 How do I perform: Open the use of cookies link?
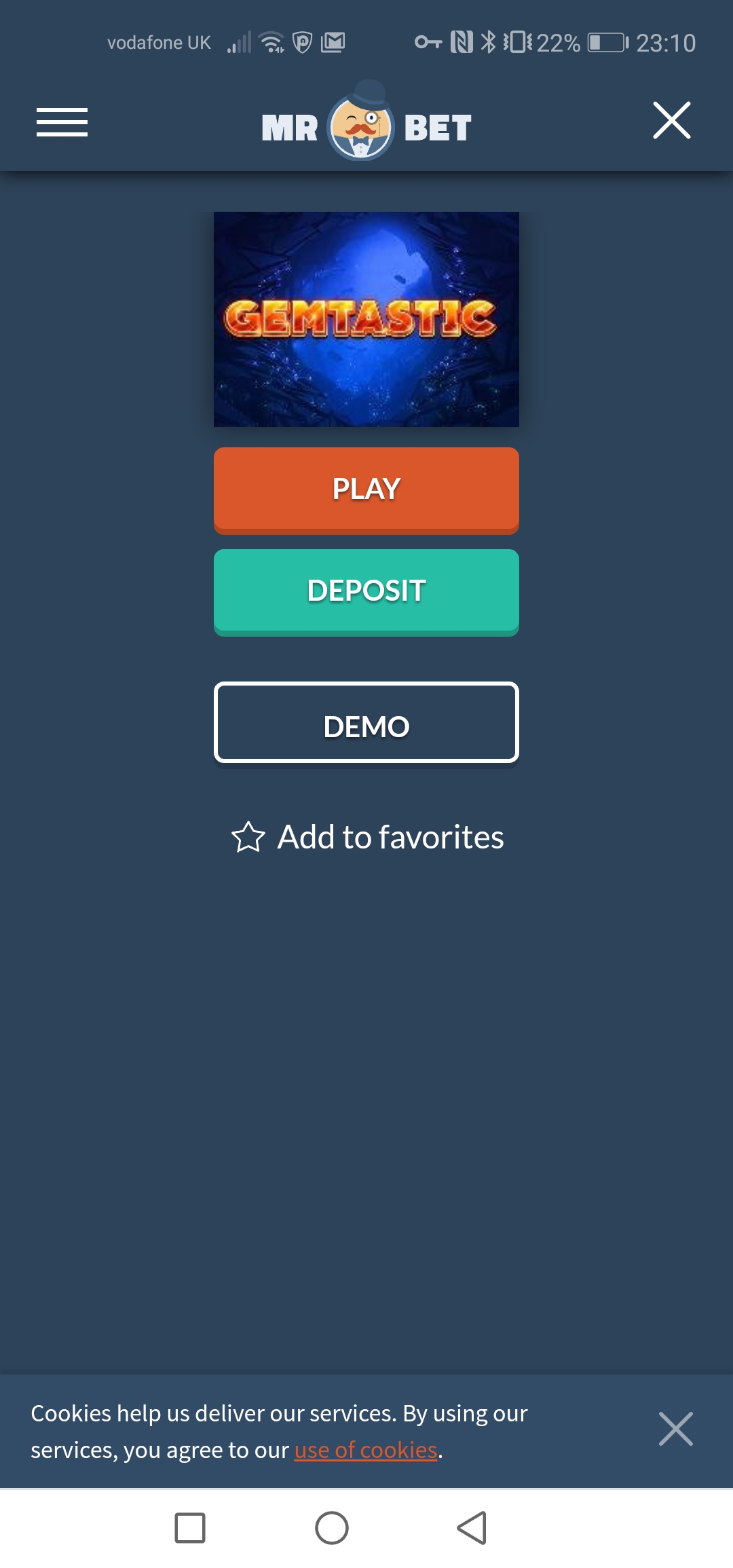[x=366, y=1450]
